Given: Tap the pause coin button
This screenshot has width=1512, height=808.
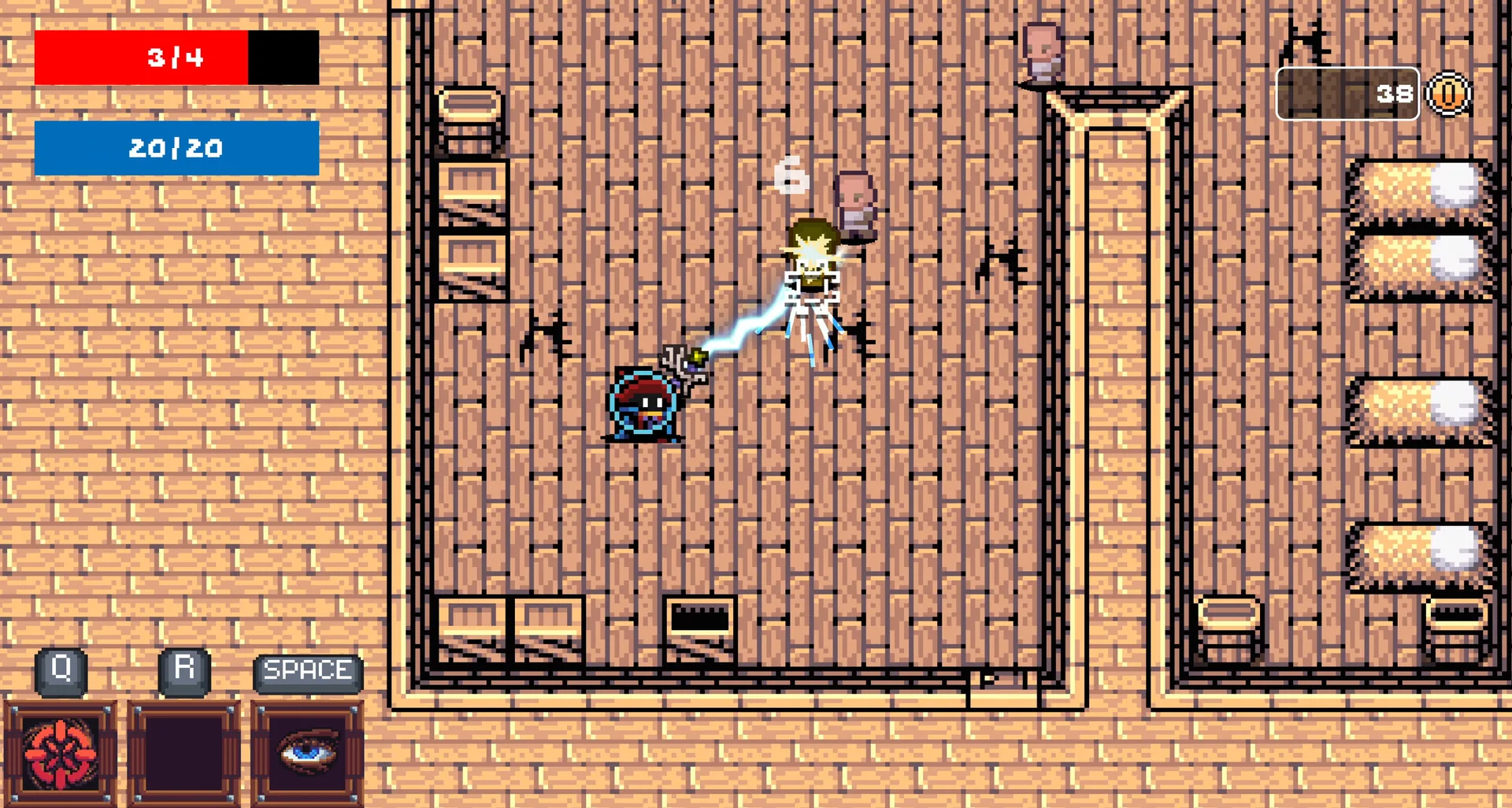Looking at the screenshot, I should point(1449,94).
